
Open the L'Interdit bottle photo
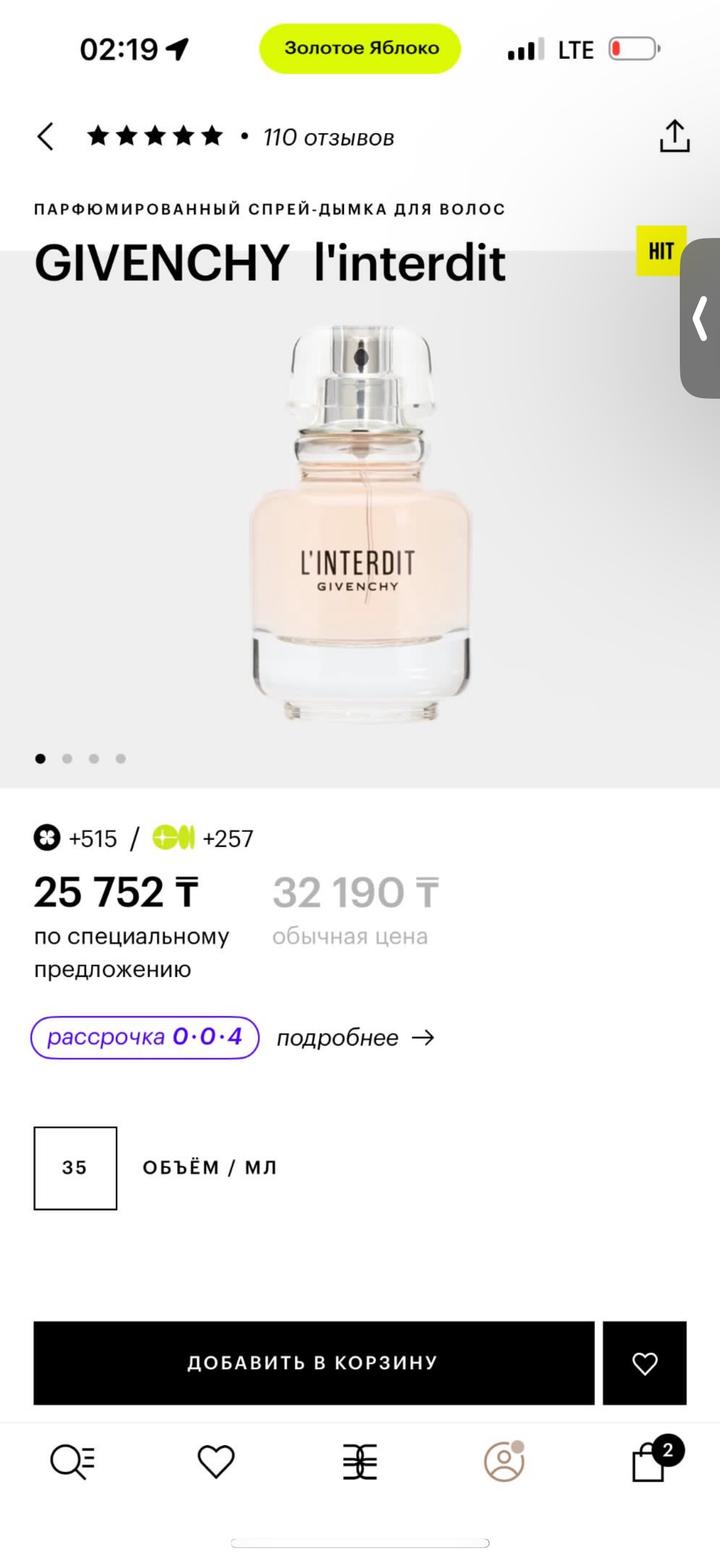click(360, 525)
